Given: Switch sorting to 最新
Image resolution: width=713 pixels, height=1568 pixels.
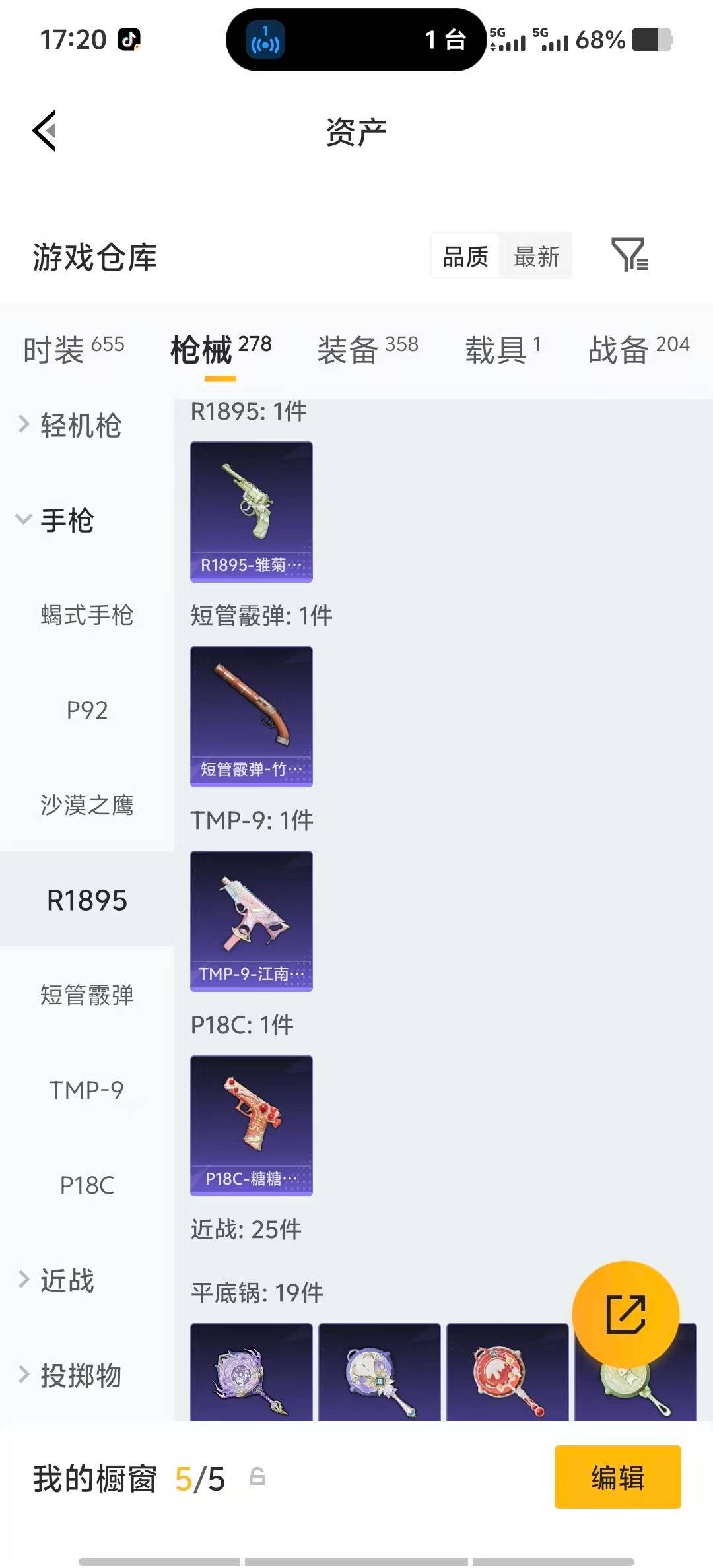Looking at the screenshot, I should click(x=537, y=256).
